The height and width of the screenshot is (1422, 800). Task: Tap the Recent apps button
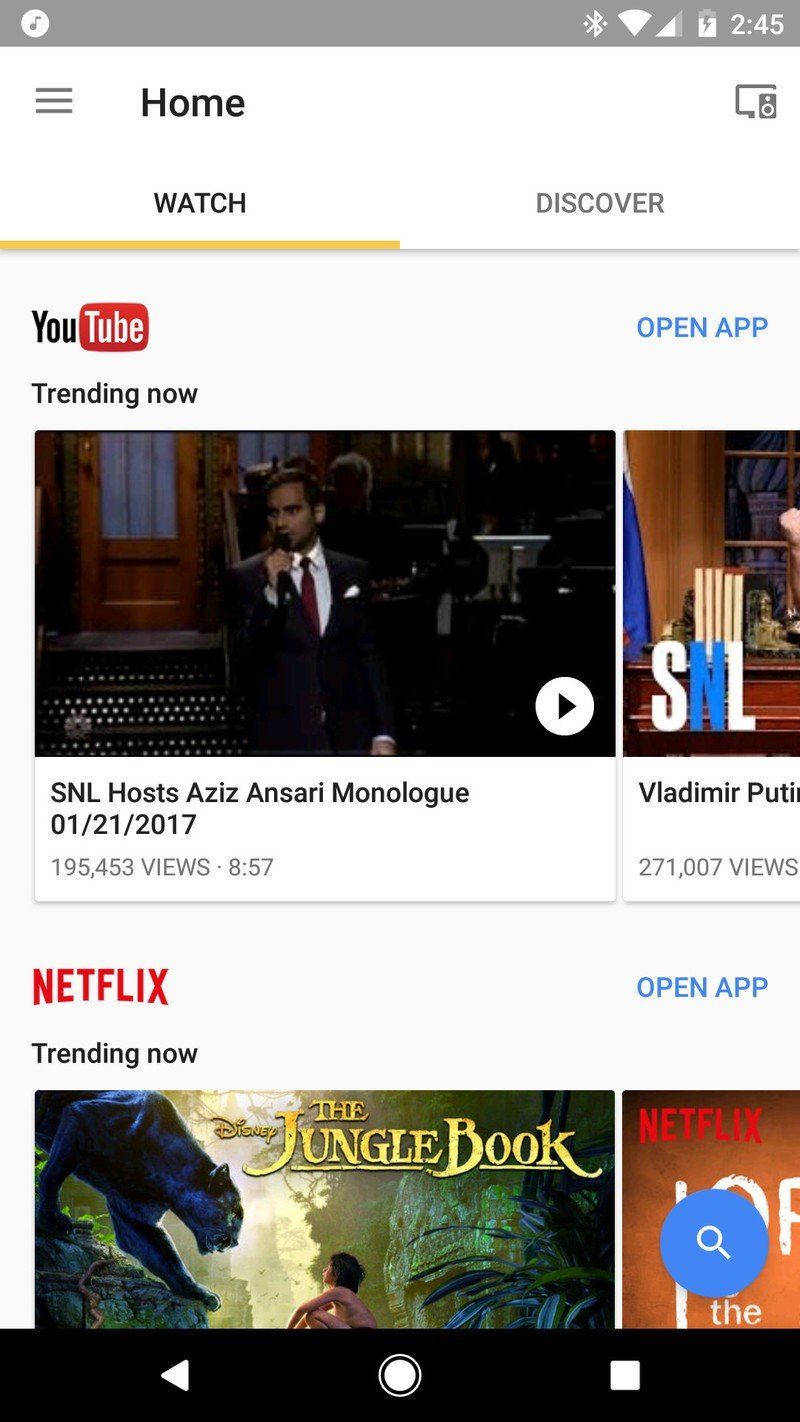click(x=624, y=1374)
